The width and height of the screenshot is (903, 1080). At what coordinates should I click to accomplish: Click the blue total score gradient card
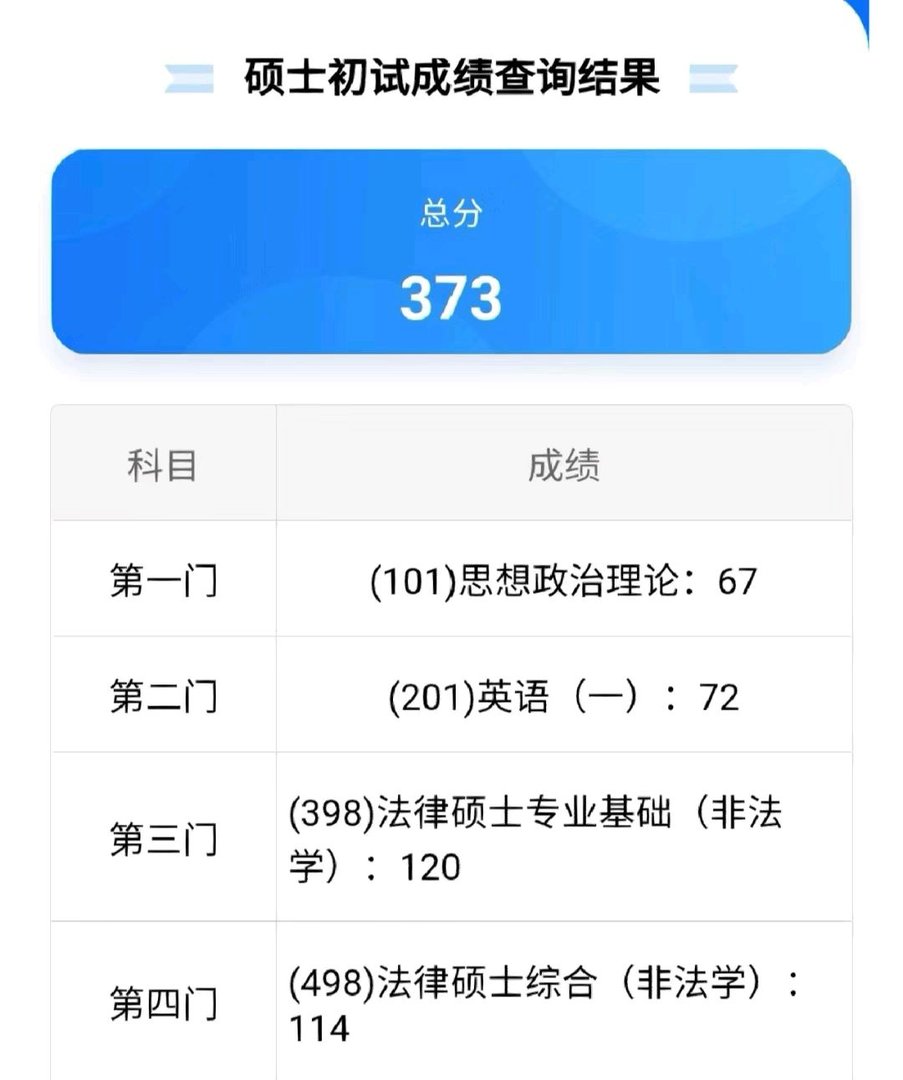tap(450, 250)
